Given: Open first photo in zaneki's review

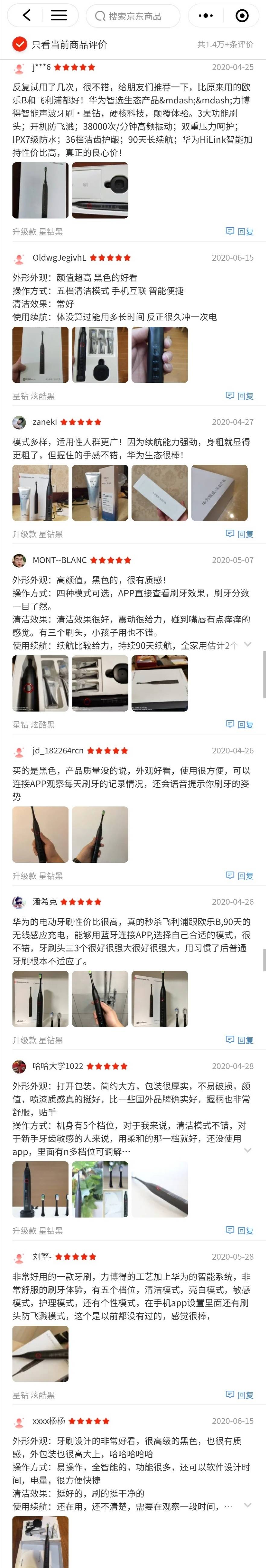Looking at the screenshot, I should tap(40, 492).
